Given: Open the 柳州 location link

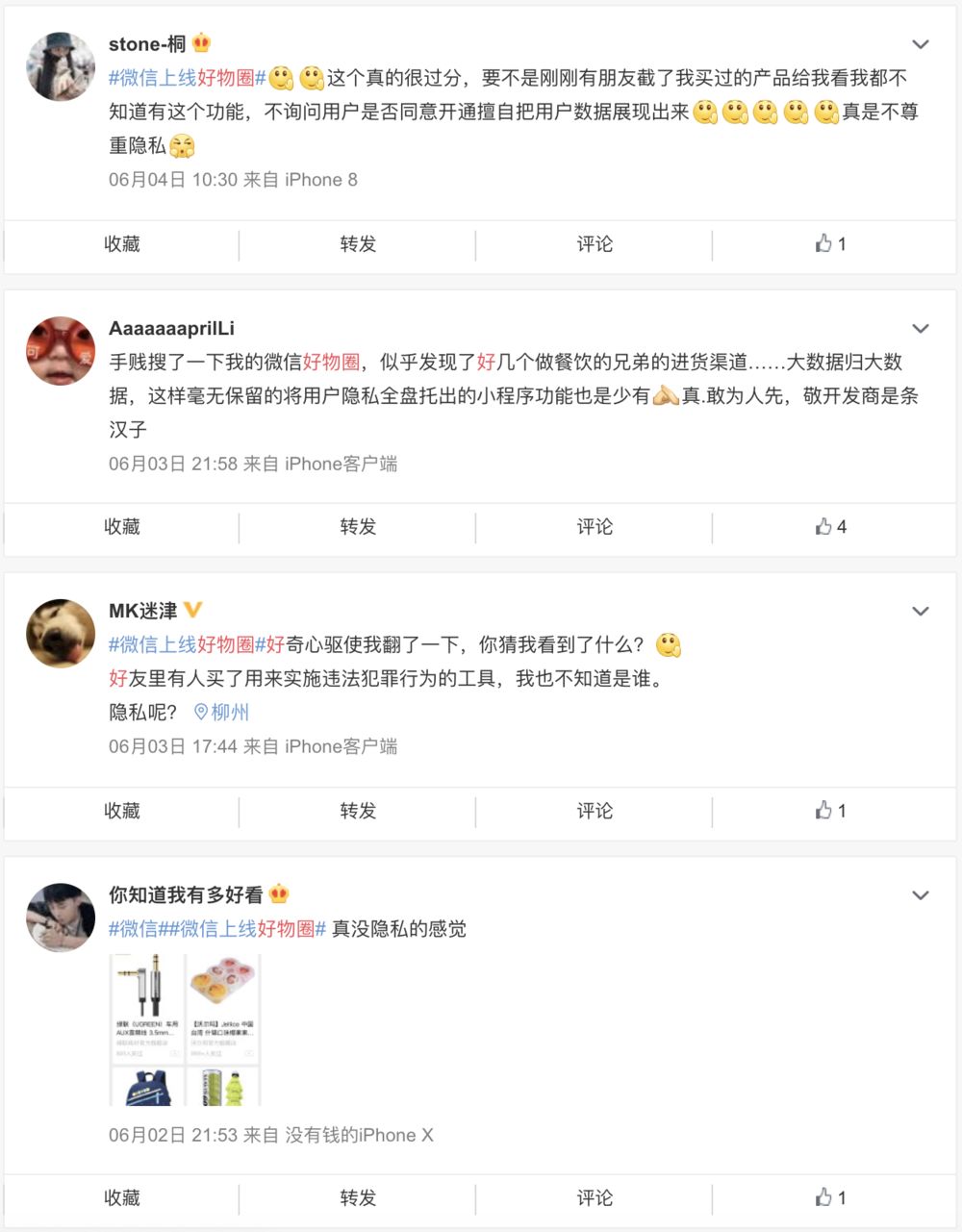Looking at the screenshot, I should pyautogui.click(x=222, y=713).
